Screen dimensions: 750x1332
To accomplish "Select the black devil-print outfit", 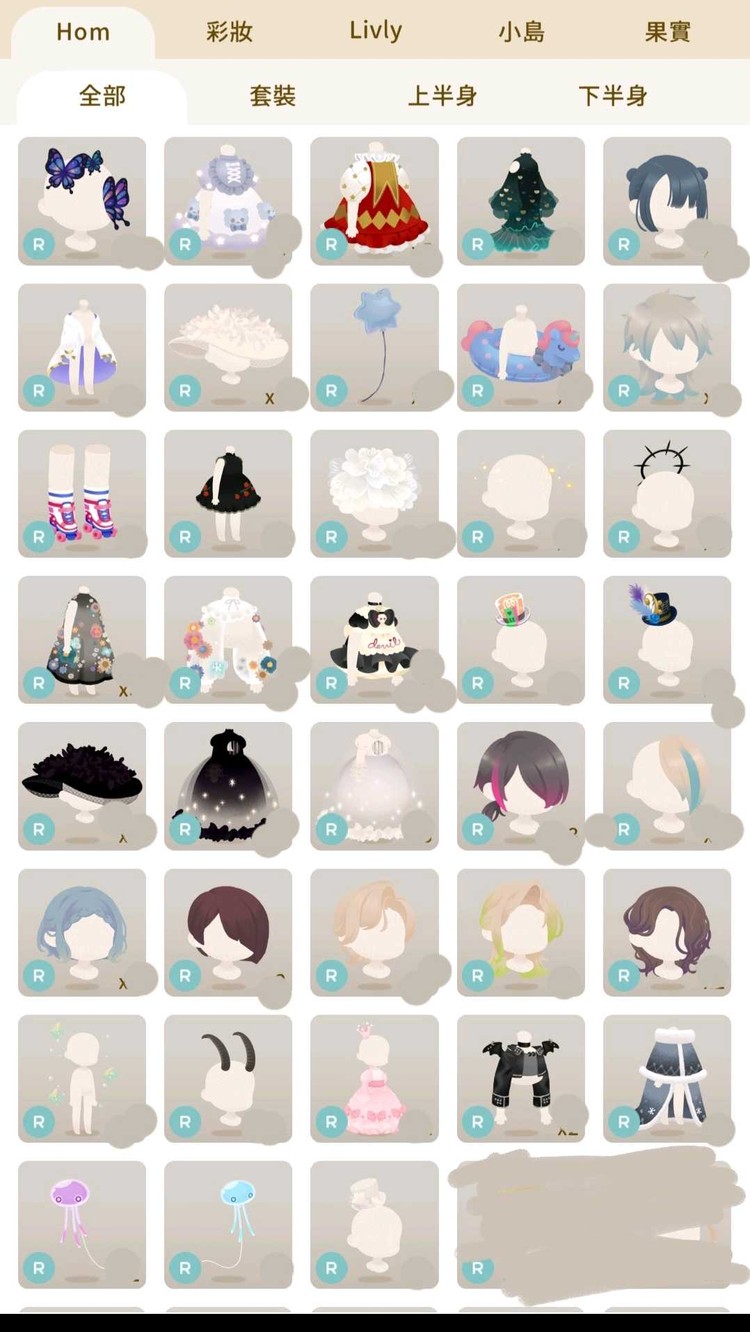I will [374, 639].
